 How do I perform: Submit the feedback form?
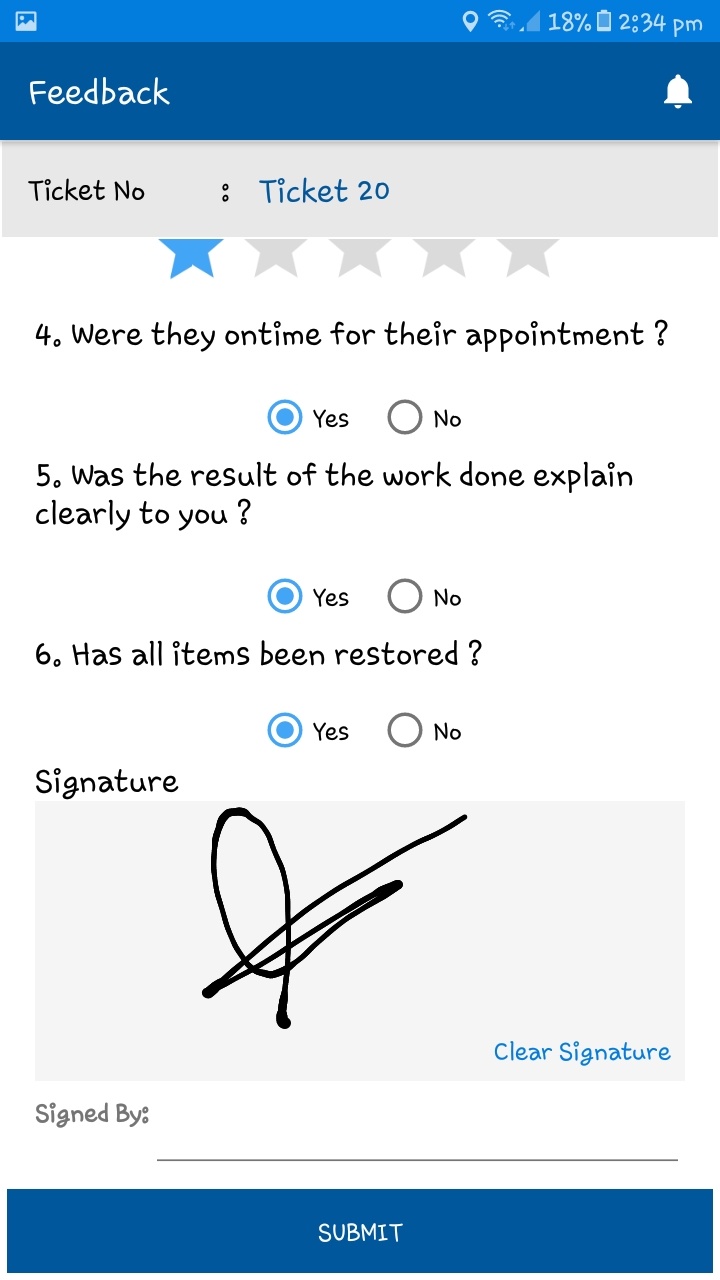pyautogui.click(x=360, y=1232)
